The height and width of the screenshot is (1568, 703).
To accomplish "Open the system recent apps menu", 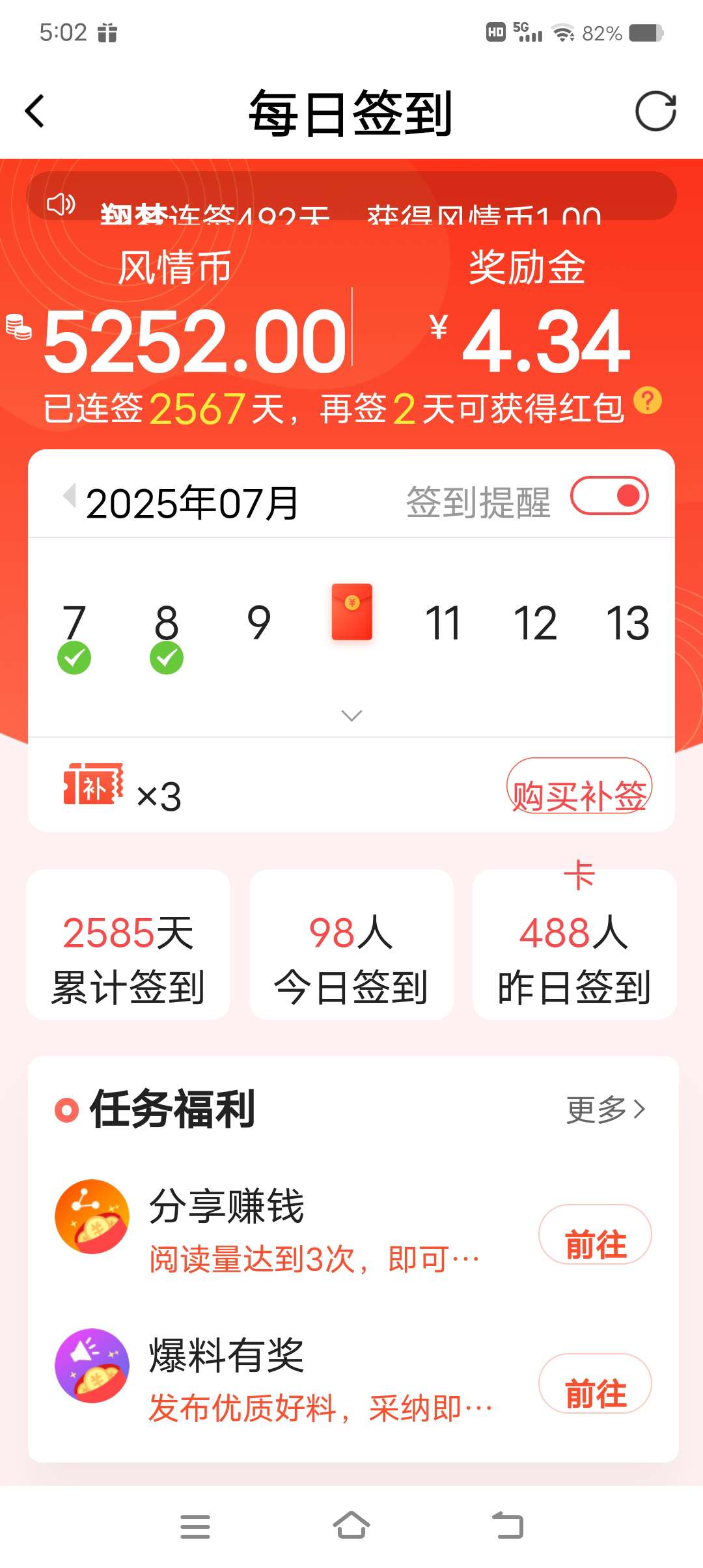I will click(x=195, y=1526).
